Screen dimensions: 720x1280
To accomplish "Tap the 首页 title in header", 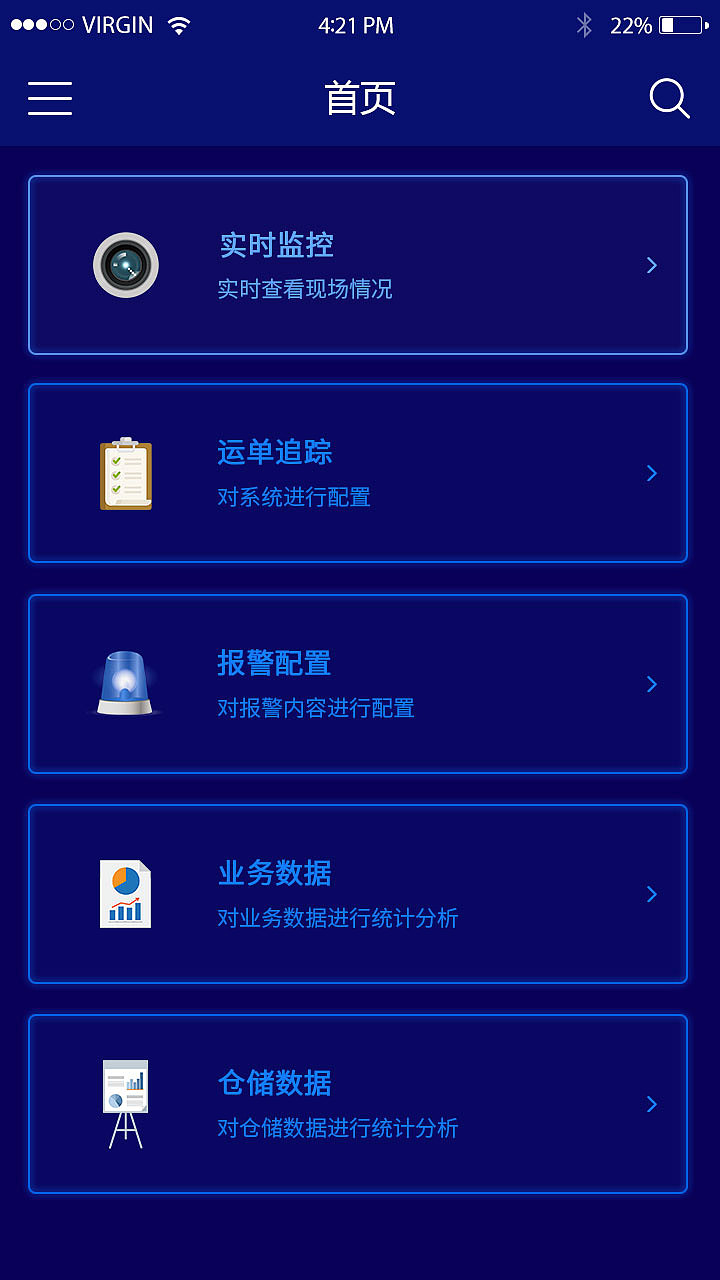I will click(358, 98).
